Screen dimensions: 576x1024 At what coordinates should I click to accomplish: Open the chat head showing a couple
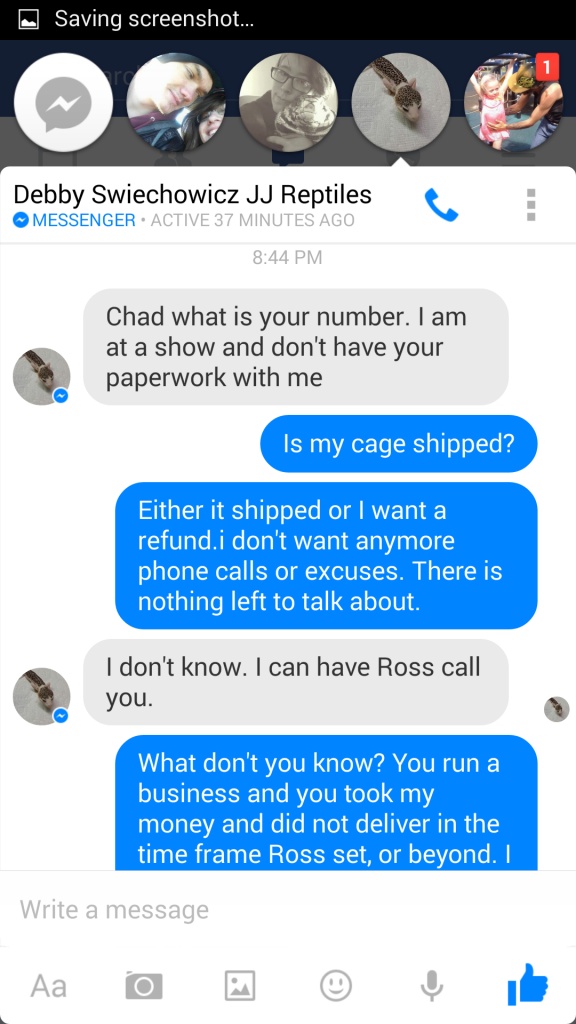pyautogui.click(x=176, y=103)
